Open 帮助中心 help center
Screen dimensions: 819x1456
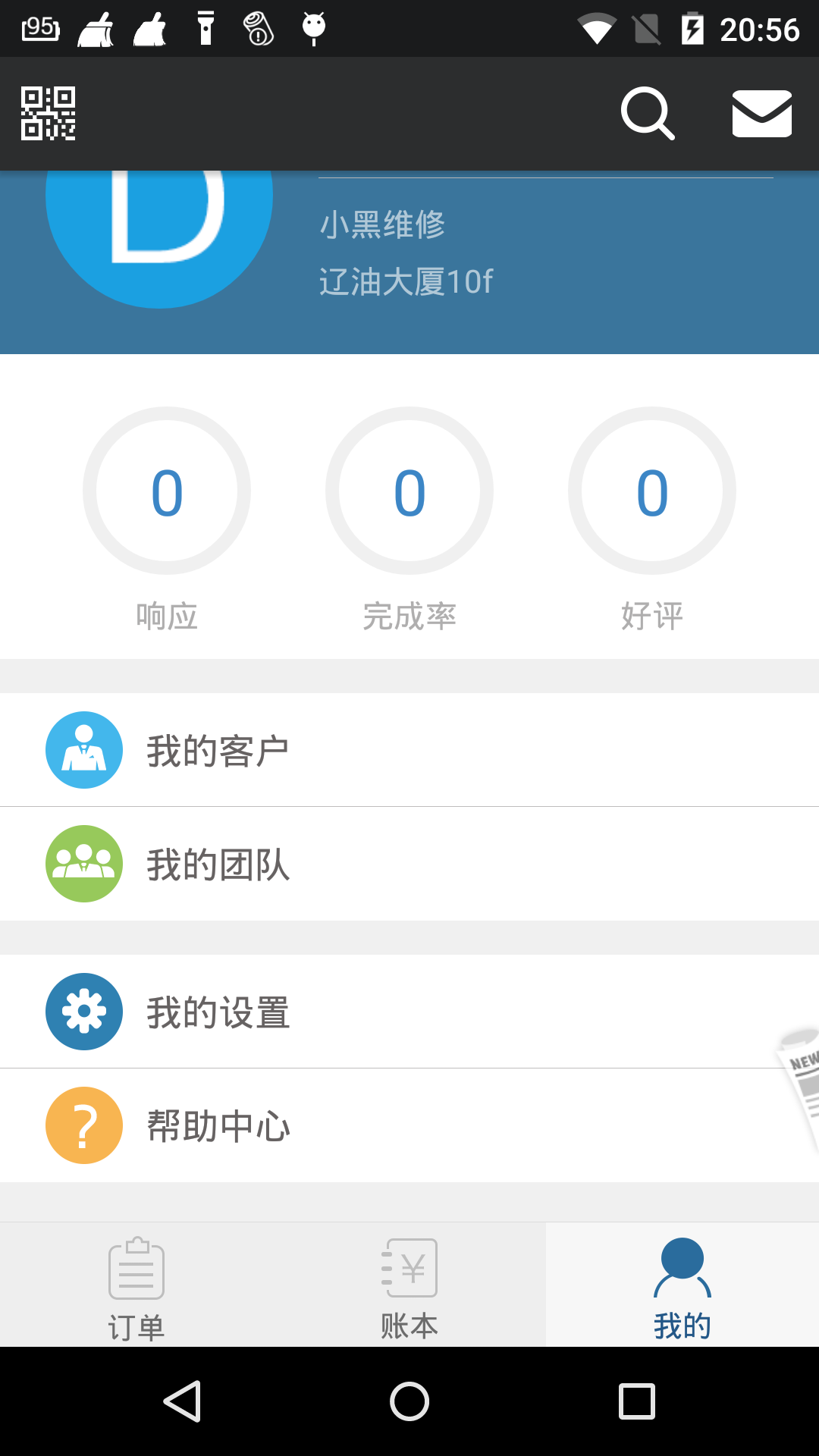(218, 1125)
